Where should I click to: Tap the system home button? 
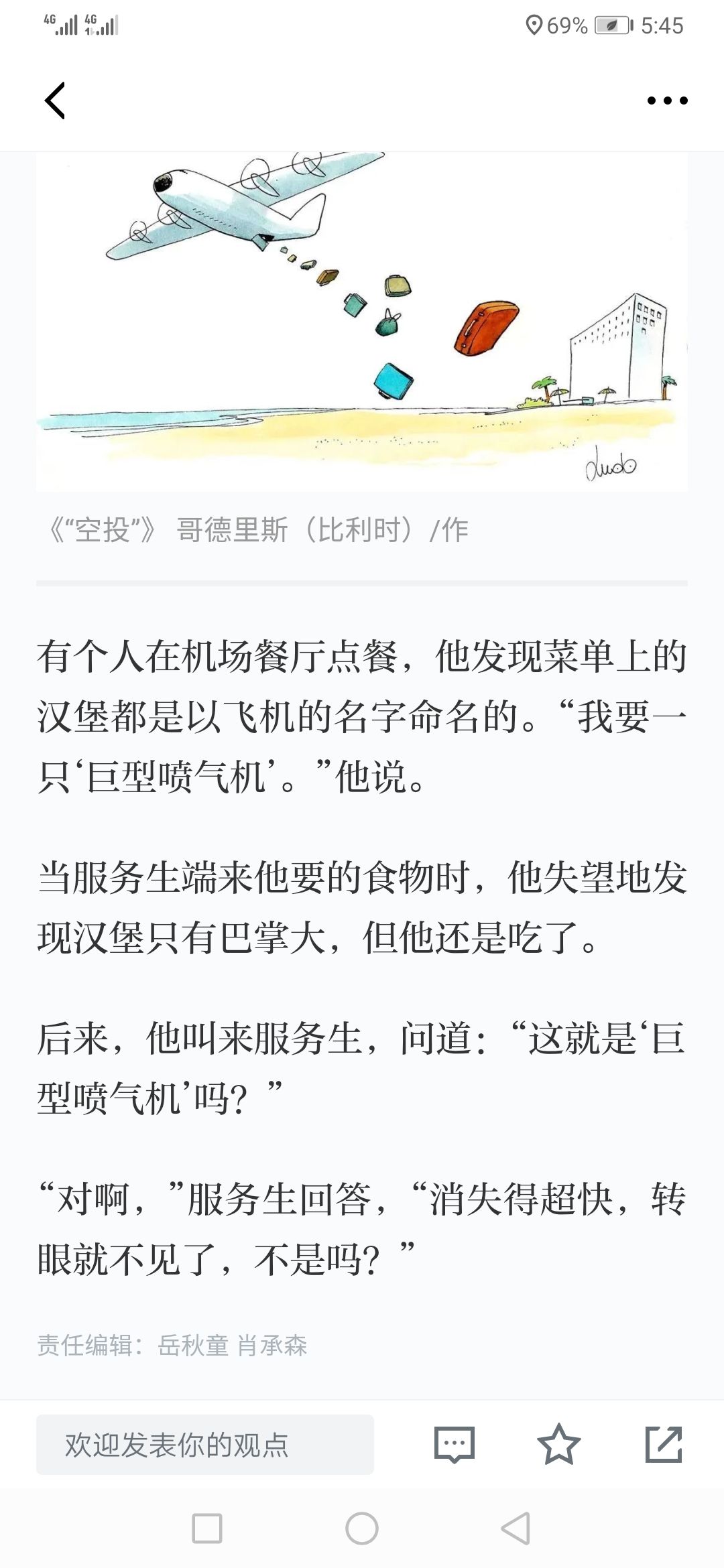point(362,1529)
